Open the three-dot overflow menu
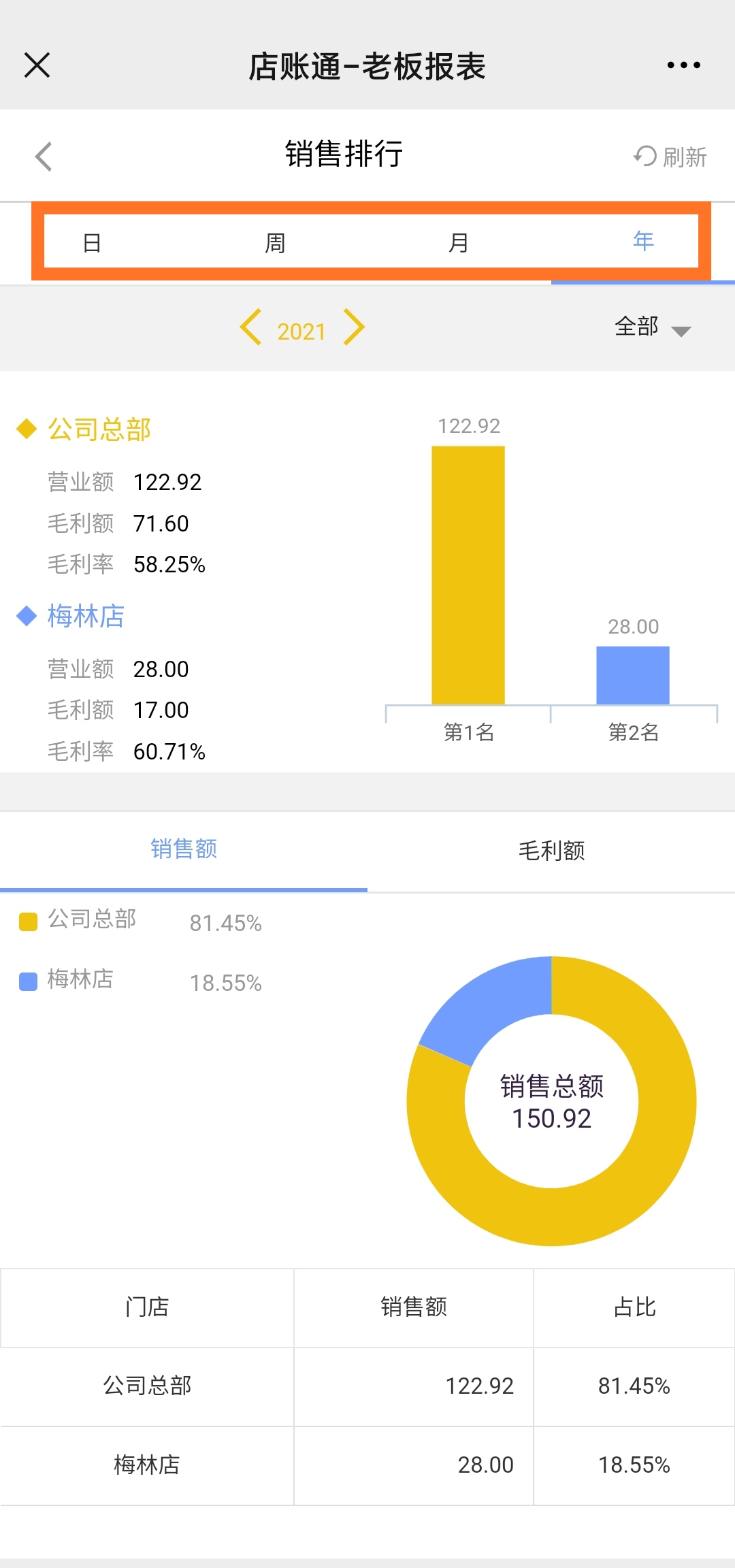735x1568 pixels. [683, 65]
